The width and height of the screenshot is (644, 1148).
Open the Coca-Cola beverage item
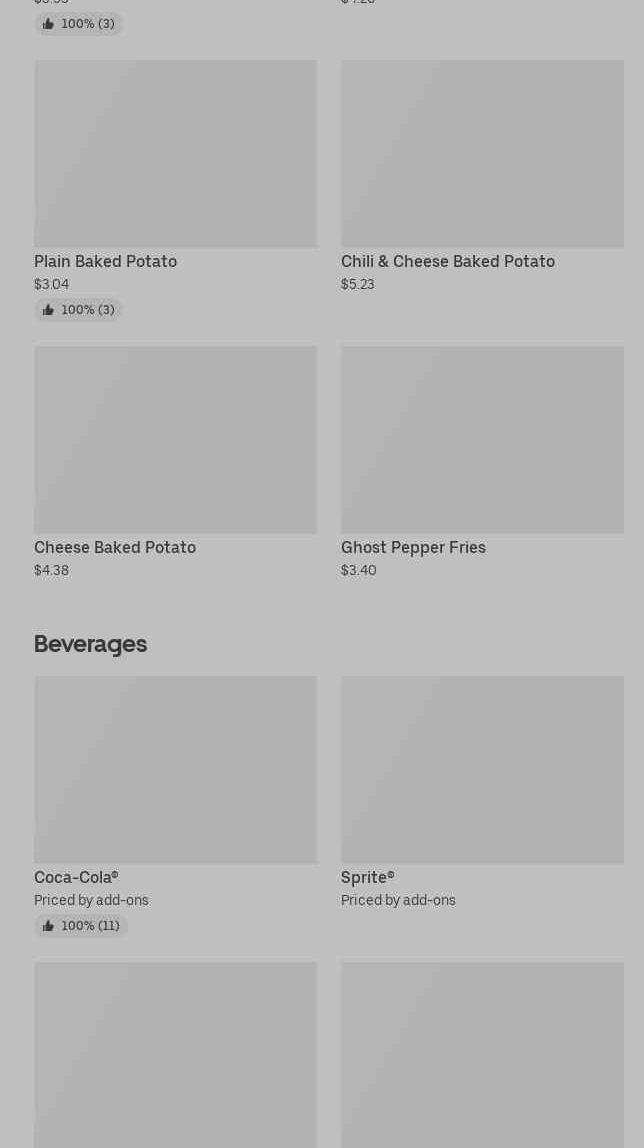176,806
